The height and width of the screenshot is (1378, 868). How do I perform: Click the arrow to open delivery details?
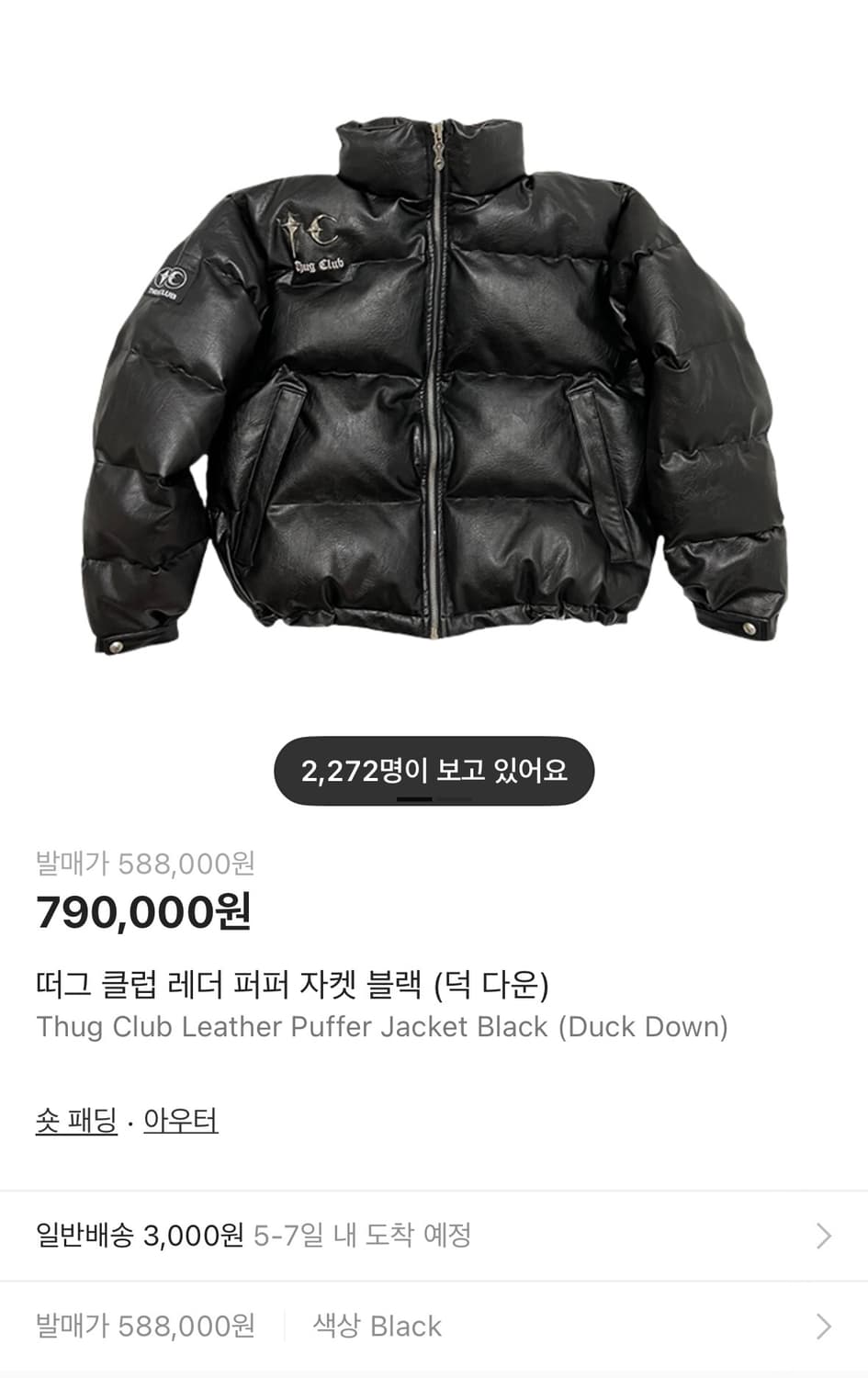(825, 1237)
